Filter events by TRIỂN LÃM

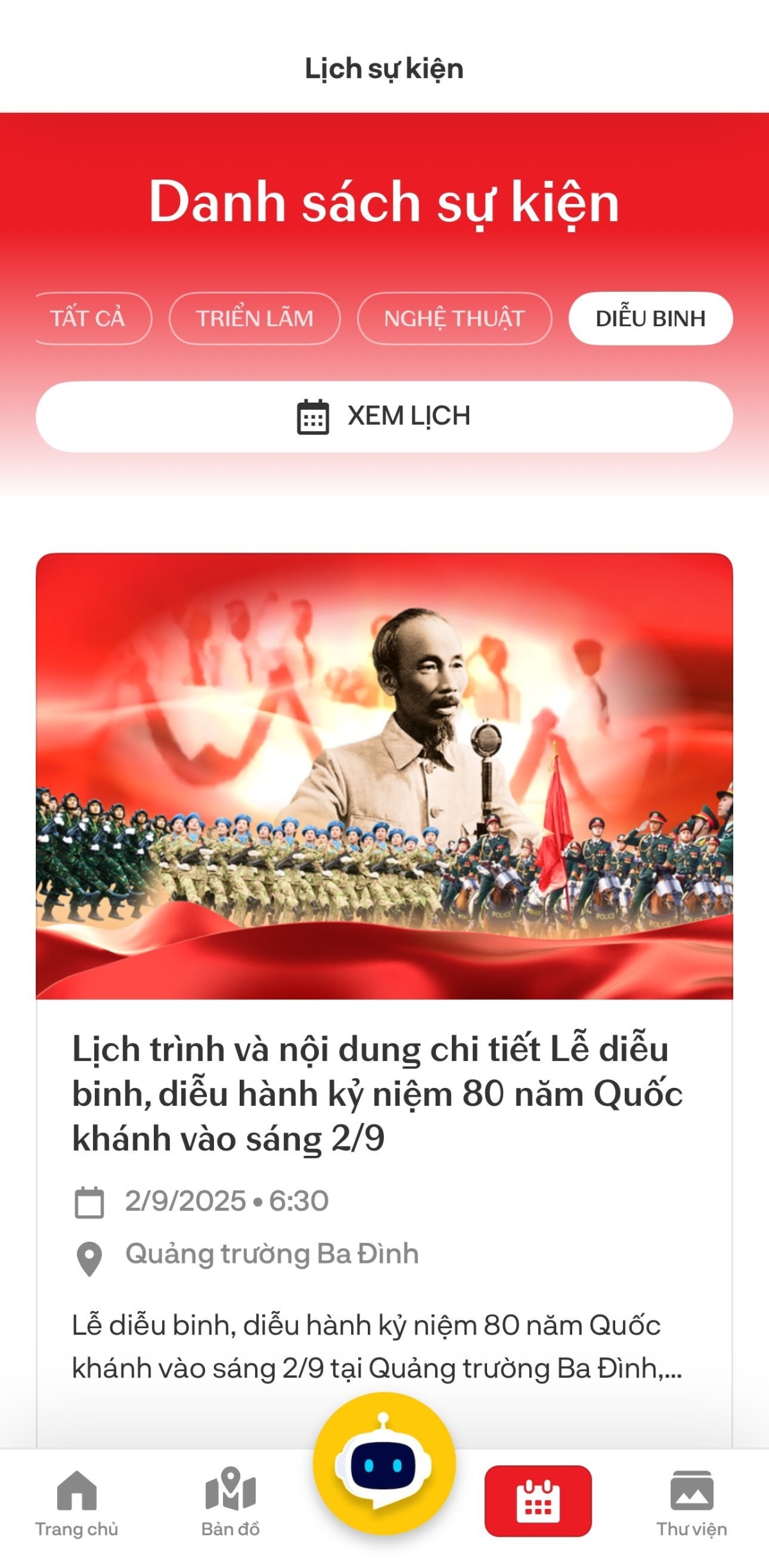(x=254, y=319)
